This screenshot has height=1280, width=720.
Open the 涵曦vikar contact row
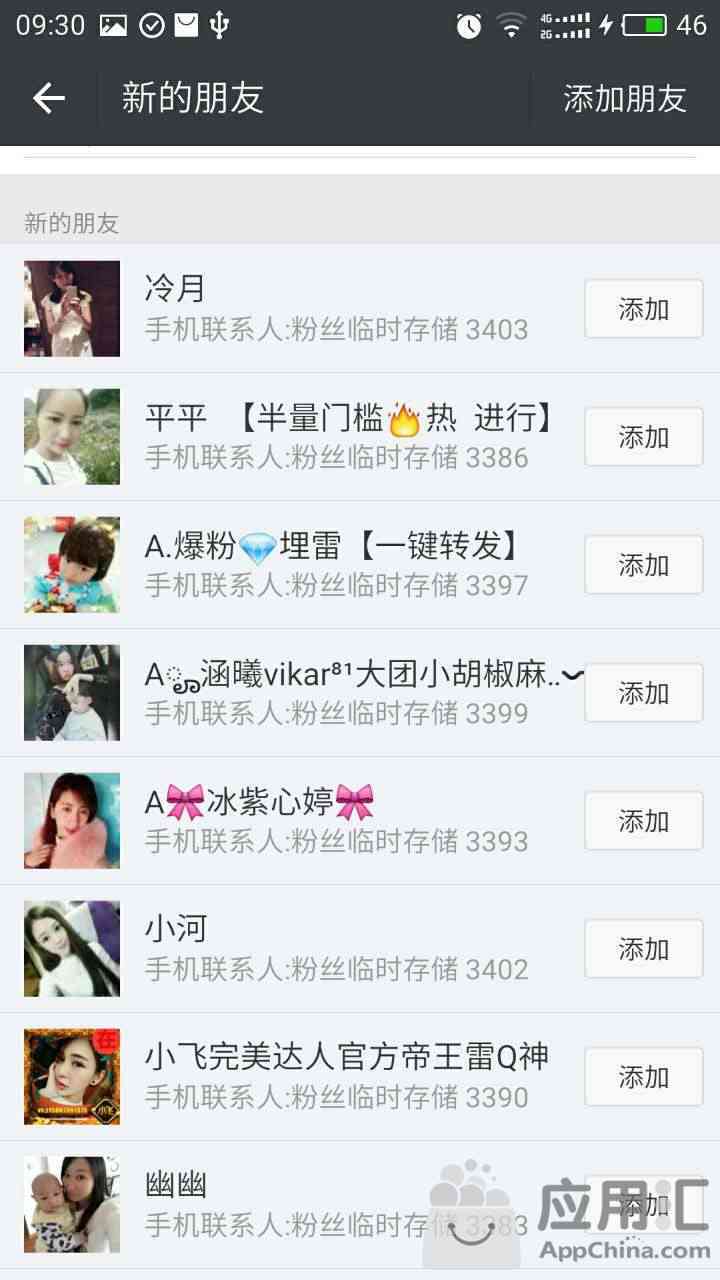coord(330,693)
